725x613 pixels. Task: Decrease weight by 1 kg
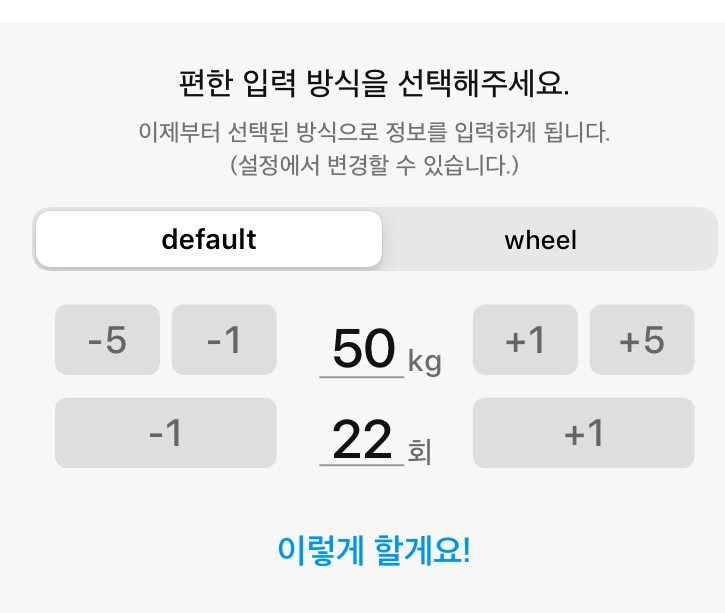pyautogui.click(x=224, y=340)
